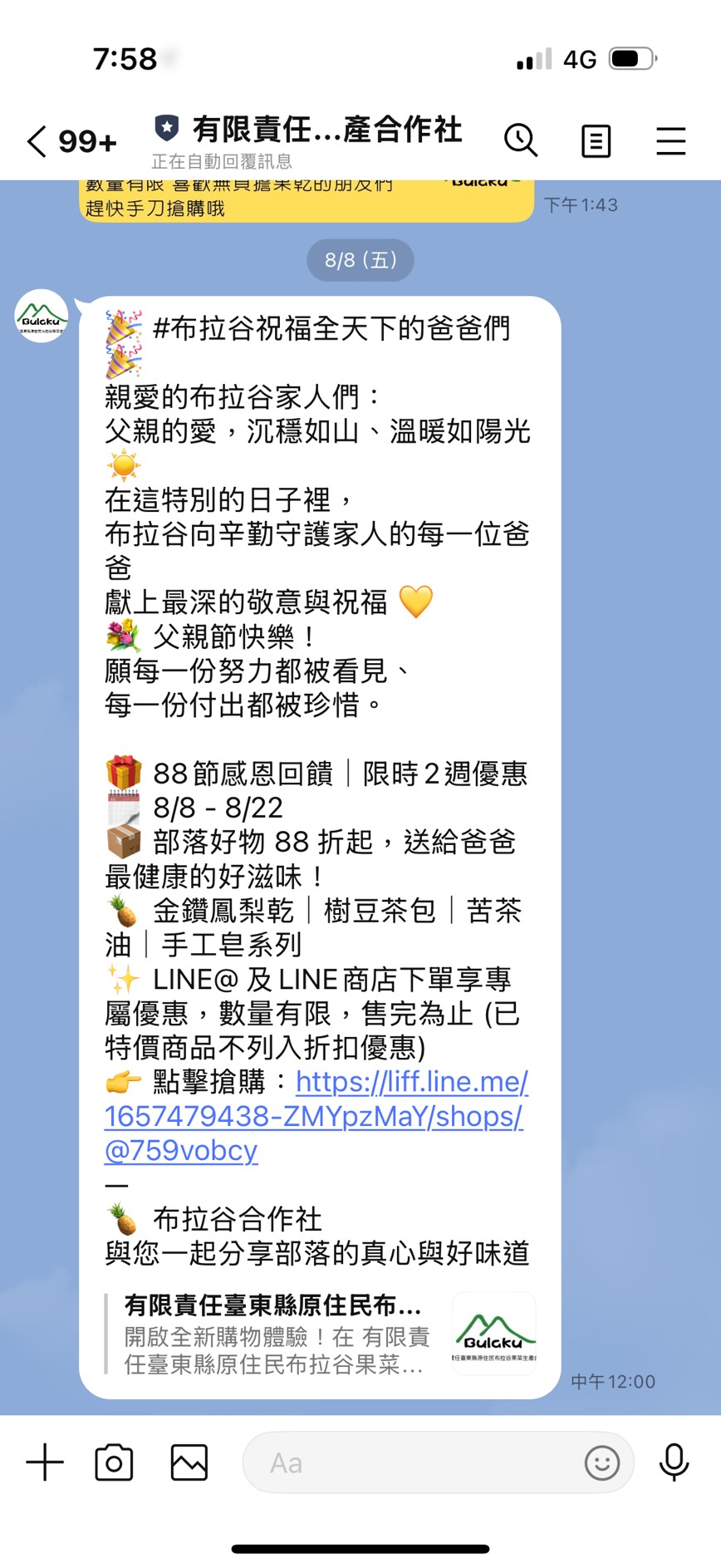Open the Bulaku sender profile avatar
721x1568 pixels.
click(42, 317)
